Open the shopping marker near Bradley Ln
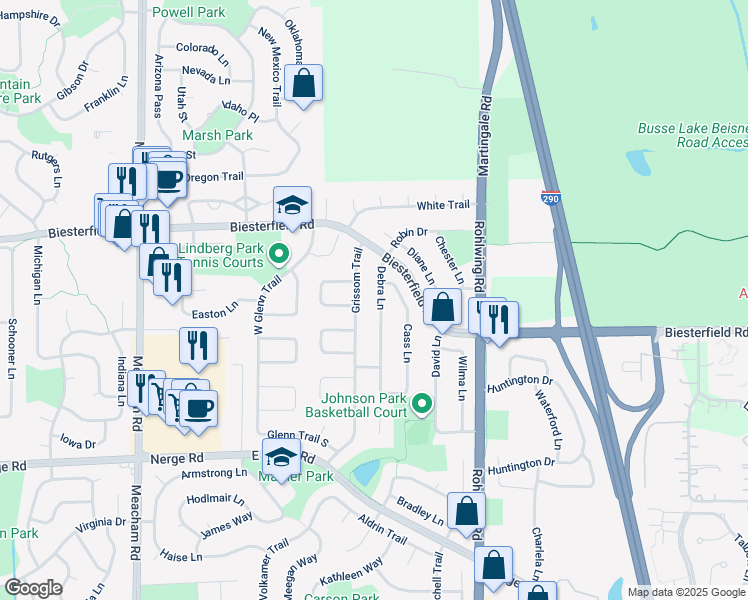Image resolution: width=748 pixels, height=600 pixels. (467, 511)
